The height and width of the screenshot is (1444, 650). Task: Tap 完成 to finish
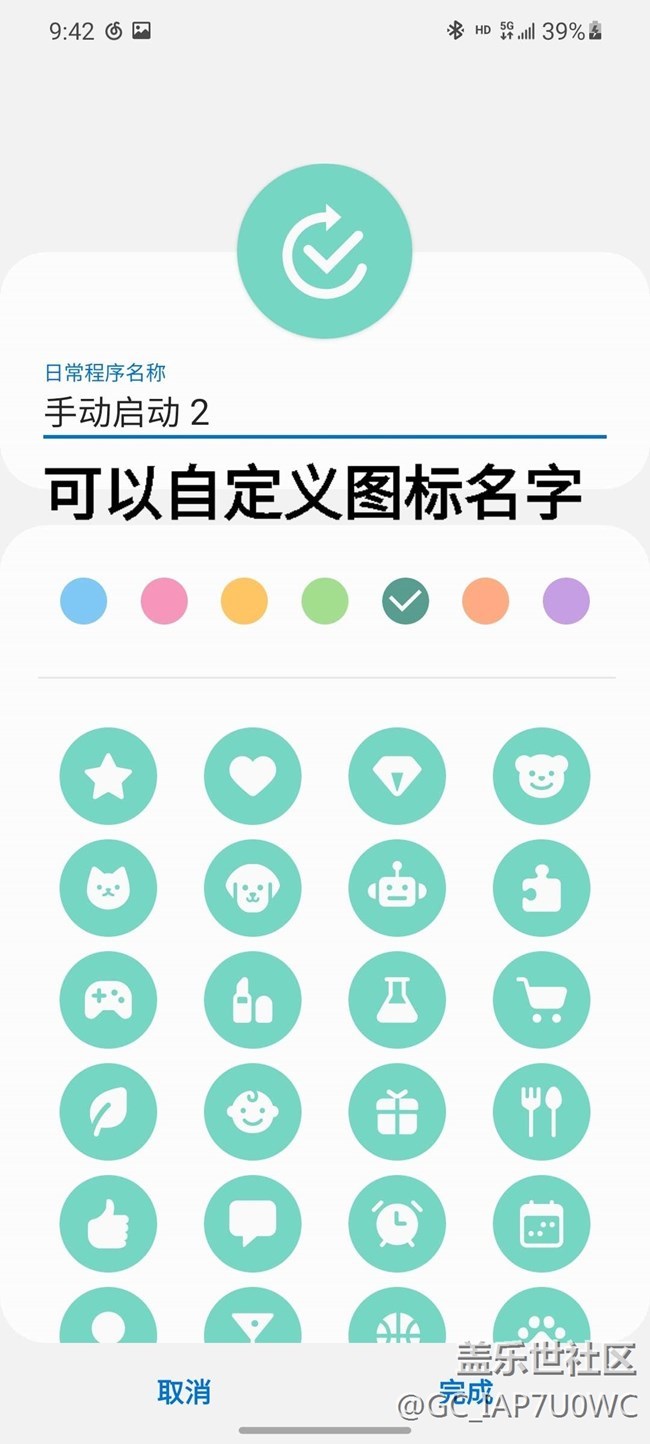pyautogui.click(x=466, y=1391)
